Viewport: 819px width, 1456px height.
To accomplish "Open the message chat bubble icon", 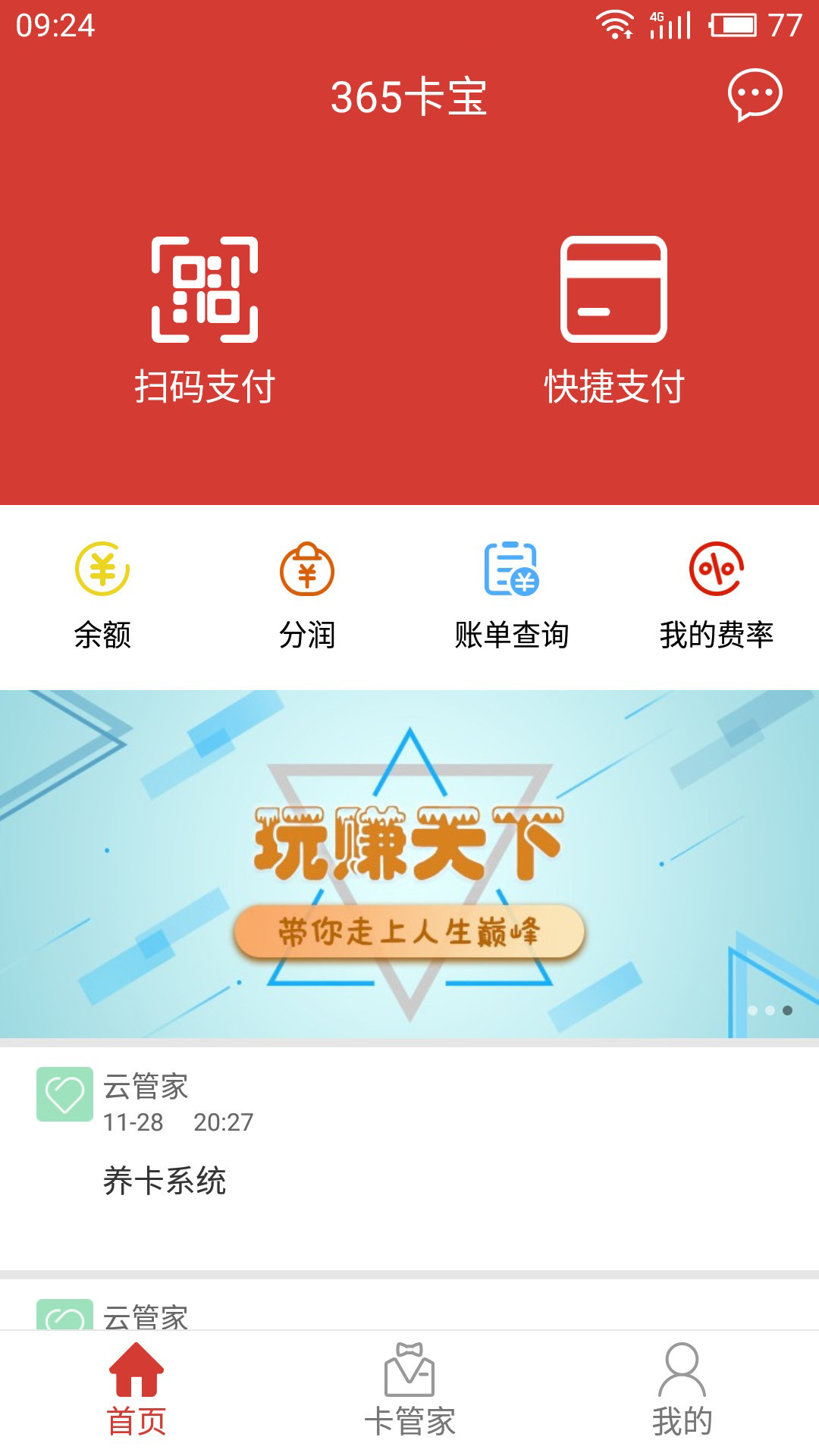I will pyautogui.click(x=755, y=93).
